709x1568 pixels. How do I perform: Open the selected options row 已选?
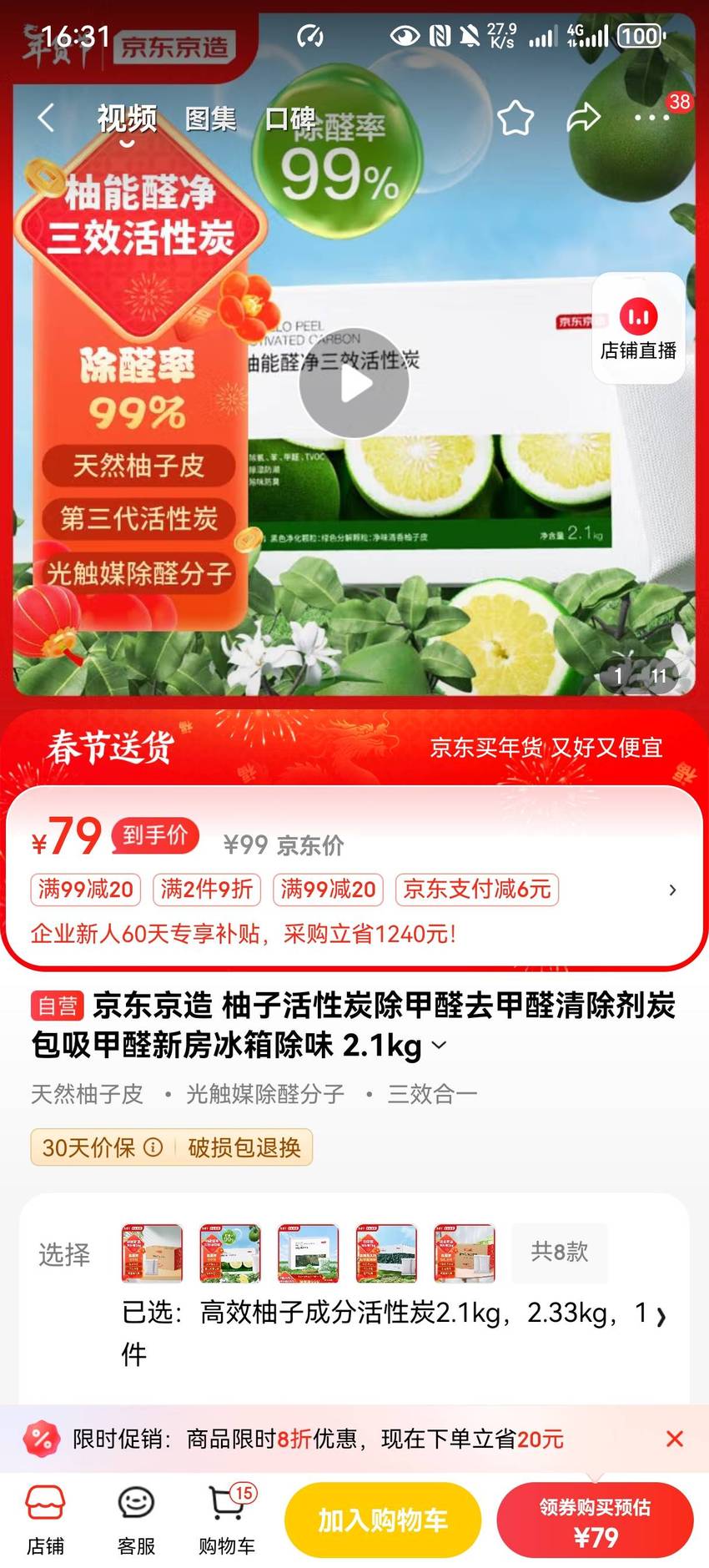click(x=394, y=1332)
